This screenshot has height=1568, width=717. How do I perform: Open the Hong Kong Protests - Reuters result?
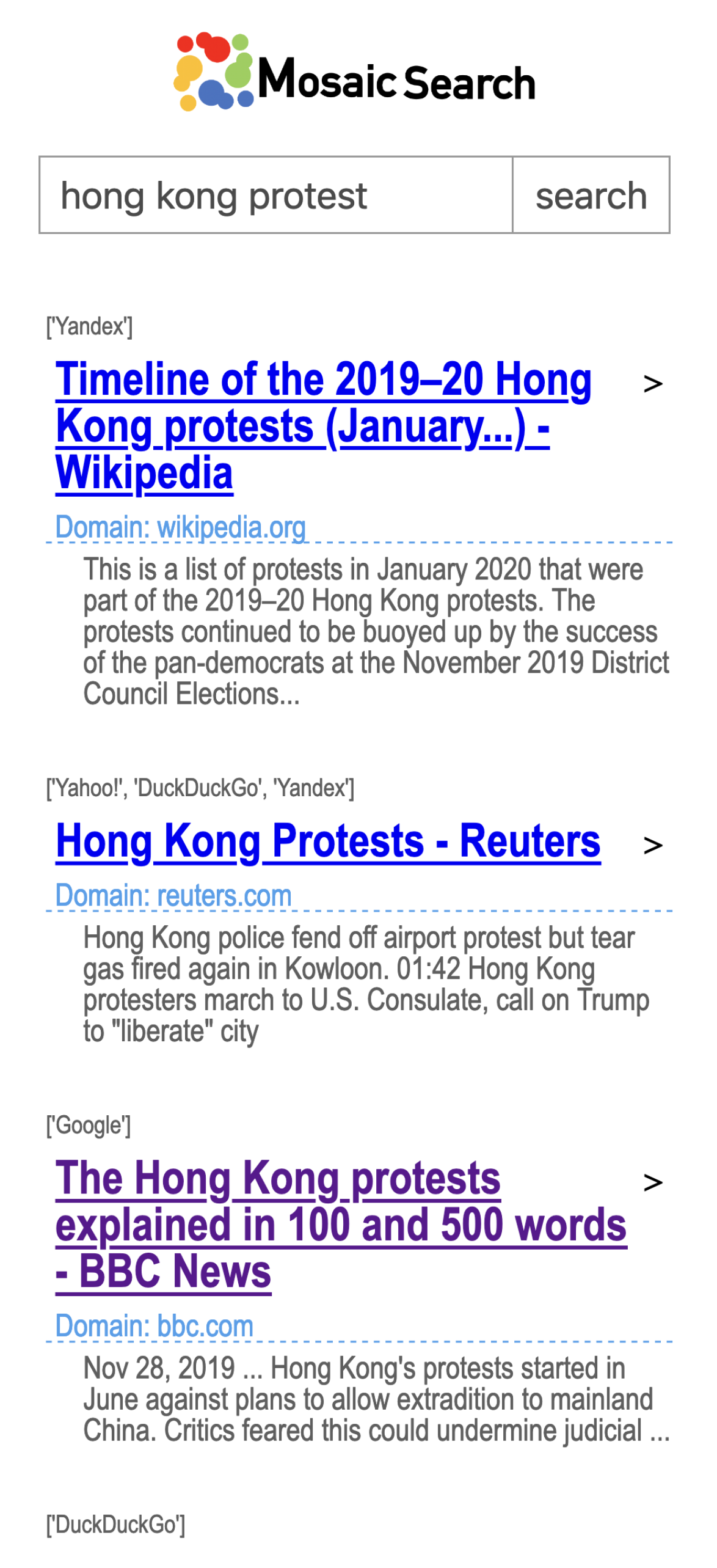328,844
